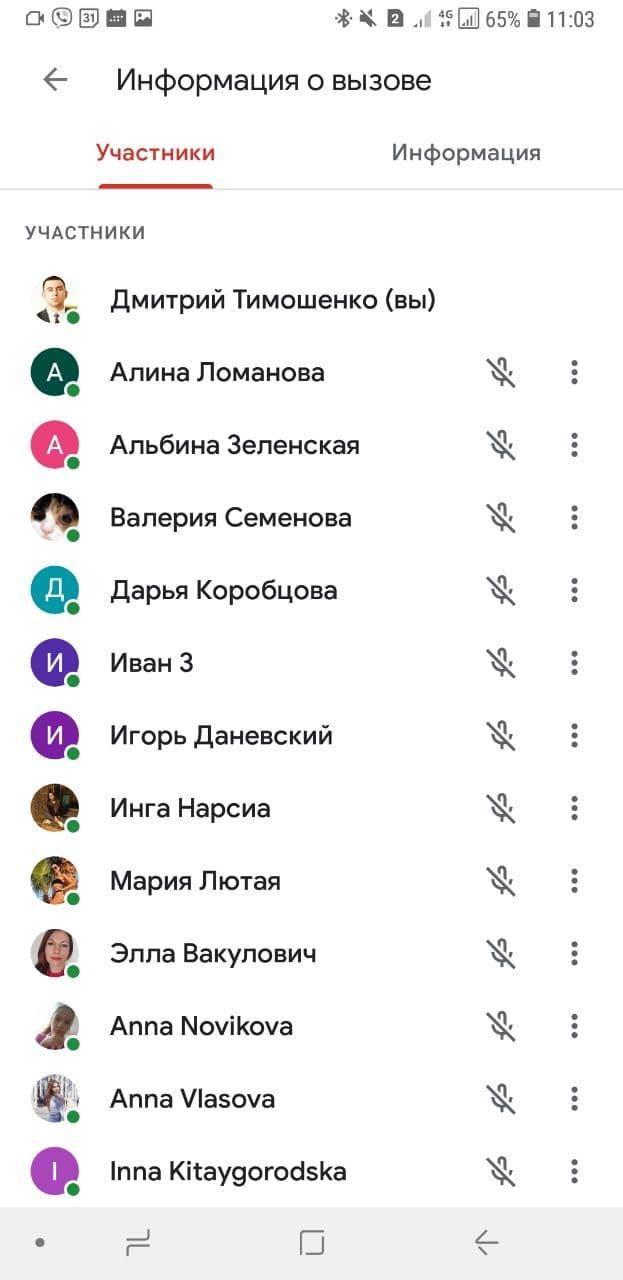Open the overflow menu for Anna Vlasova

tap(574, 1099)
